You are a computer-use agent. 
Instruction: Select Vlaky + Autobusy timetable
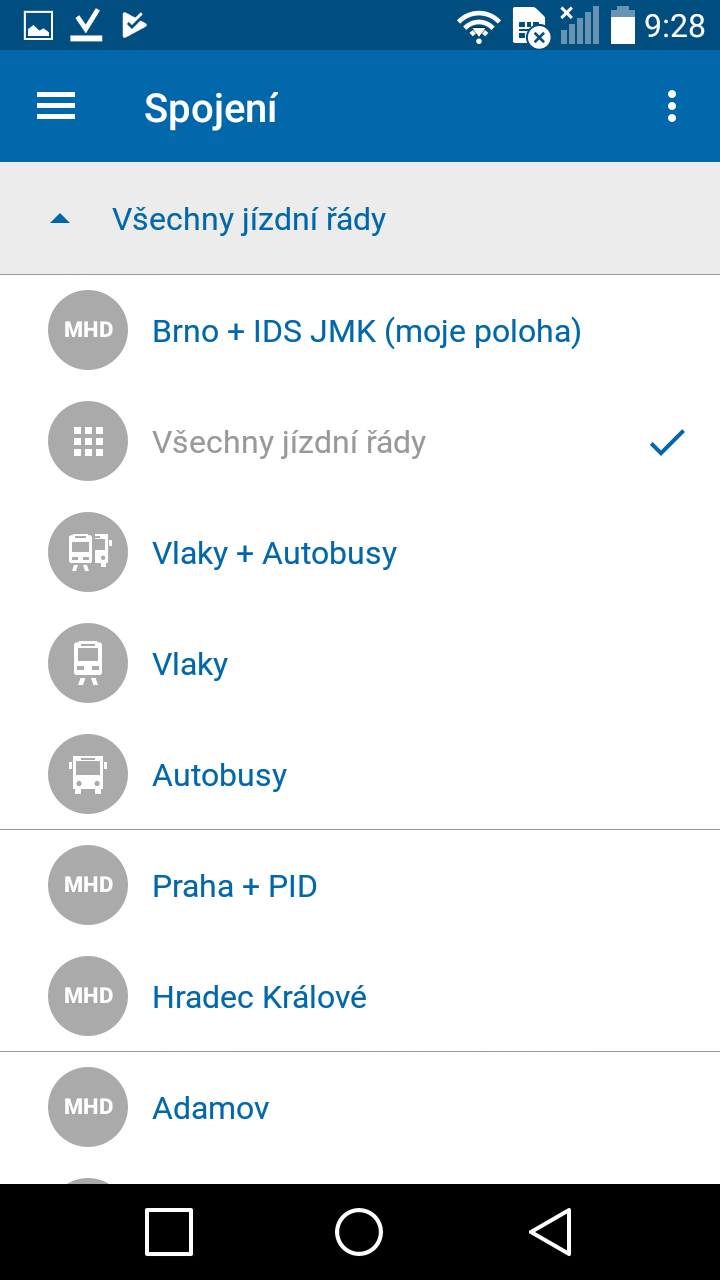pyautogui.click(x=274, y=553)
